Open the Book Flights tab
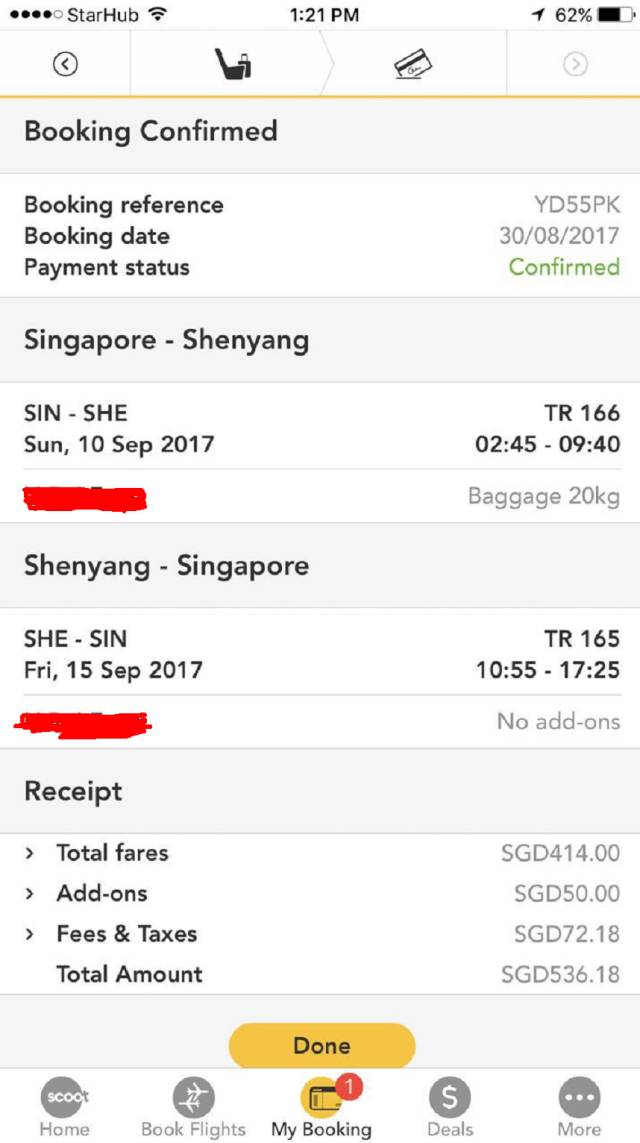The height and width of the screenshot is (1143, 640). (193, 1108)
